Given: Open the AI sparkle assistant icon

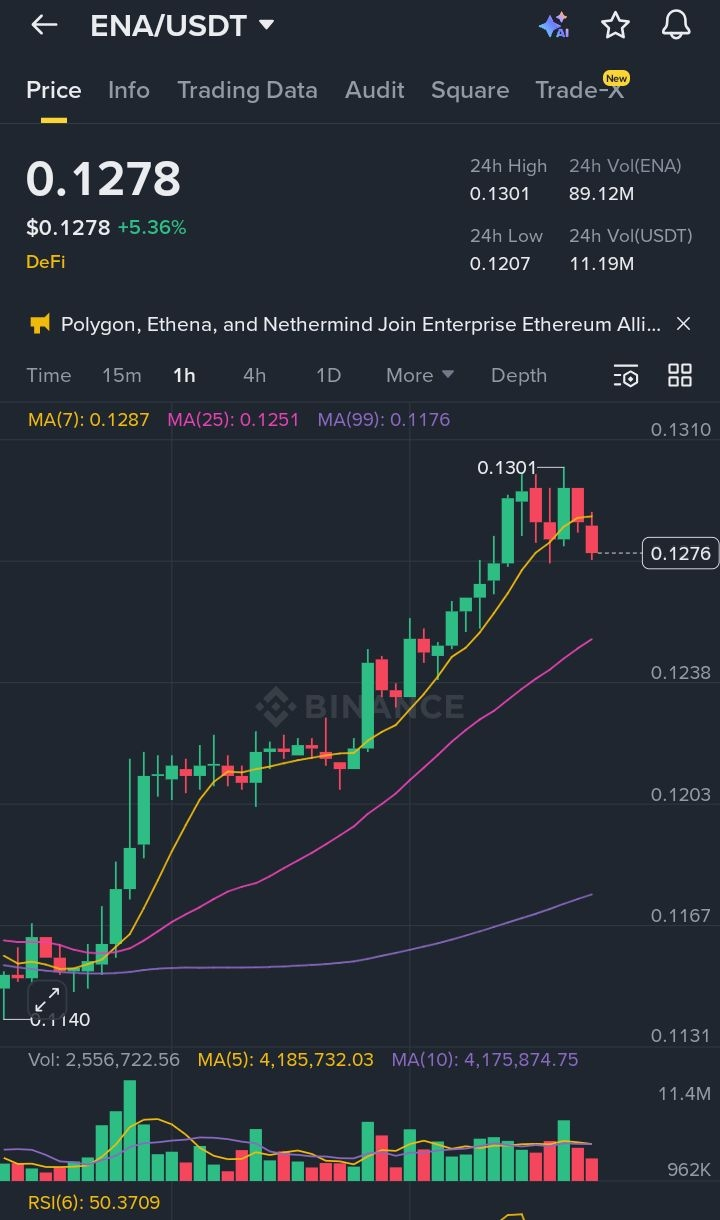Looking at the screenshot, I should point(553,26).
